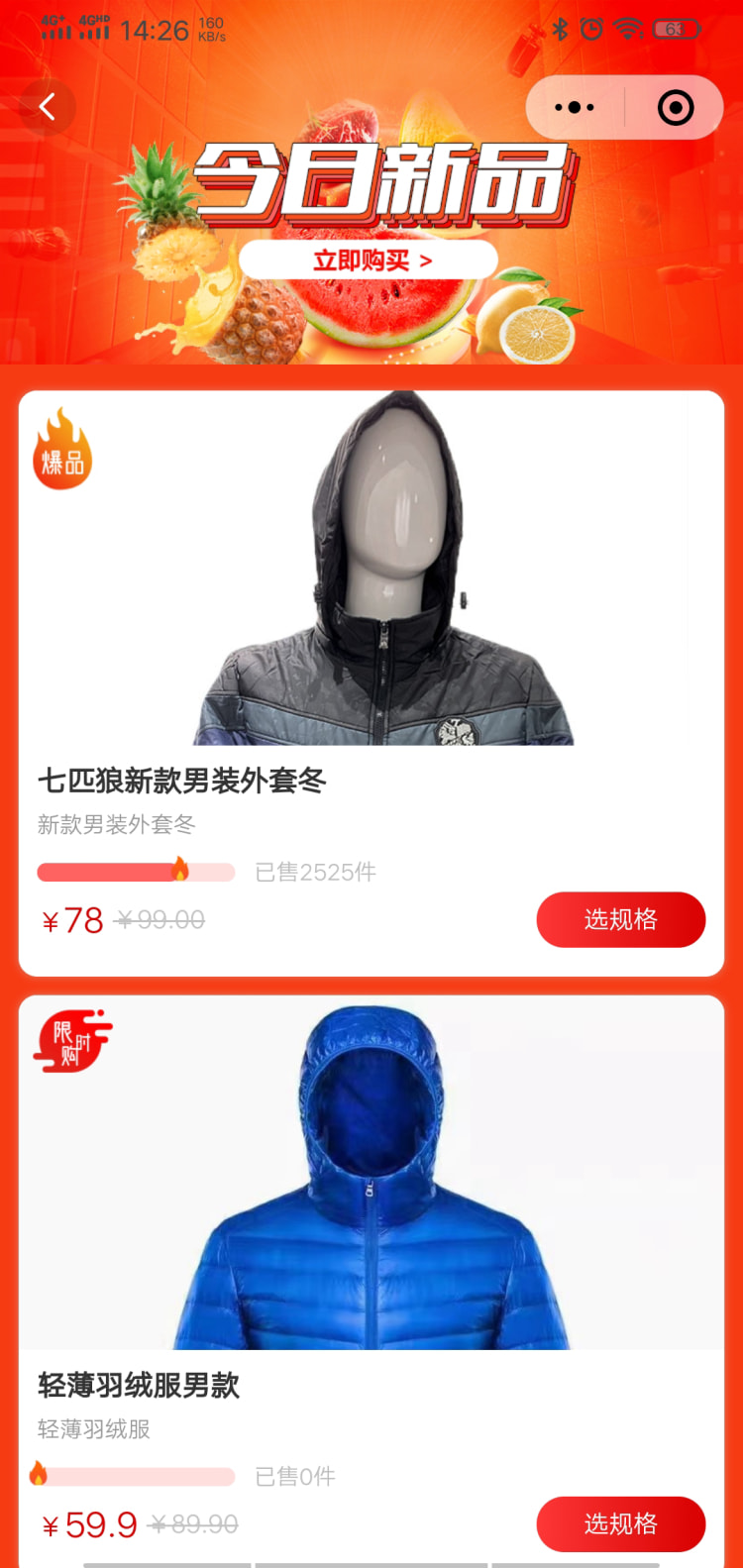Go back using the top-left arrow

tap(47, 107)
